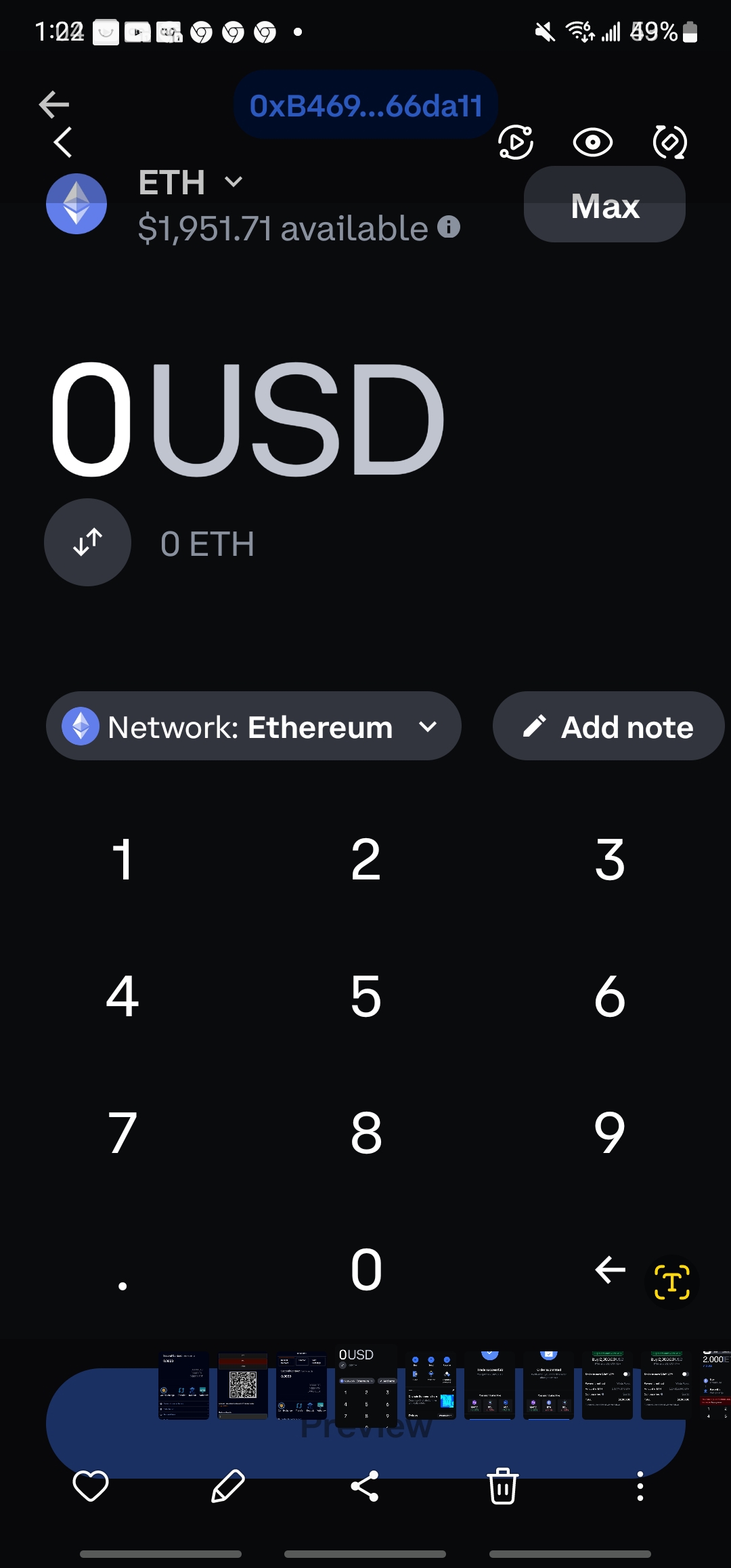Tap the Max amount button

604,205
